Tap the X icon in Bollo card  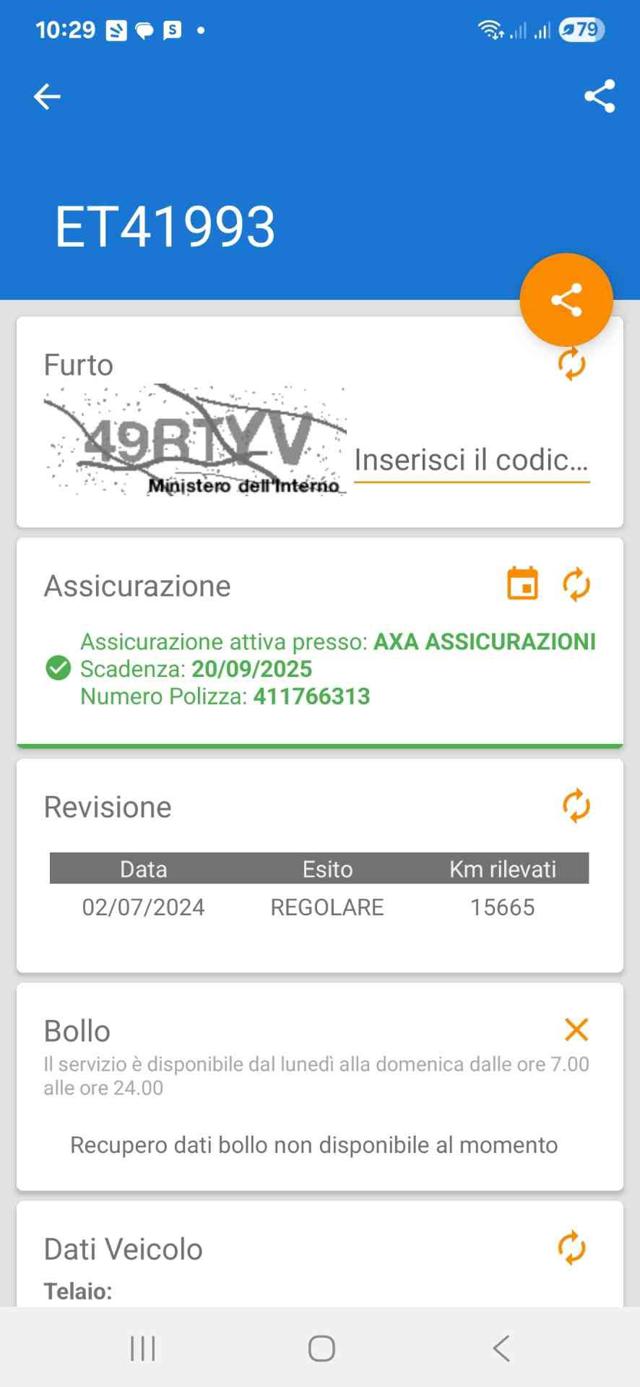point(576,1029)
